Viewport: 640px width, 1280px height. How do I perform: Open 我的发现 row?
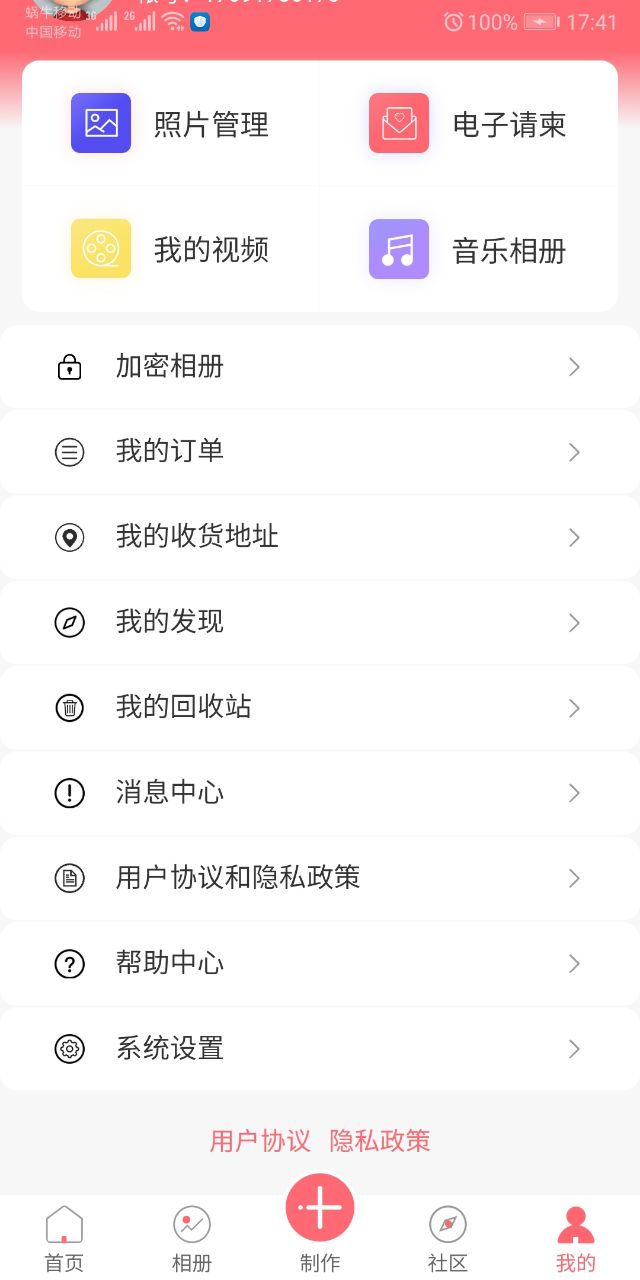point(320,622)
